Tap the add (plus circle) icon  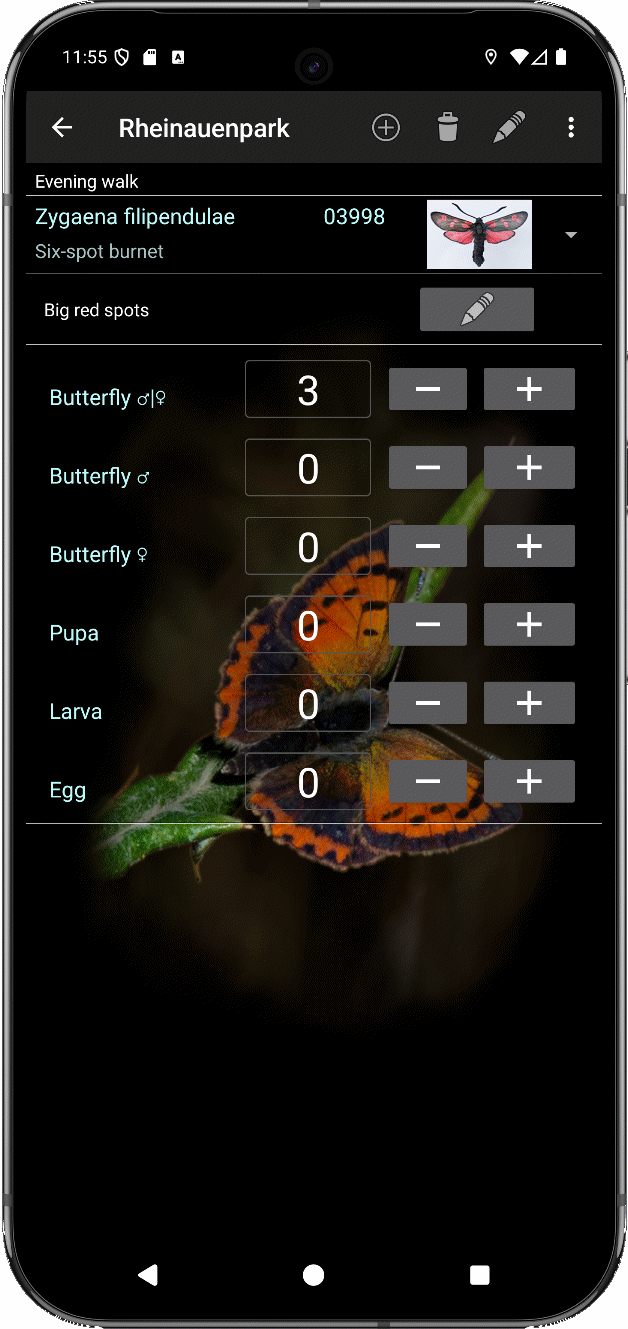point(386,128)
